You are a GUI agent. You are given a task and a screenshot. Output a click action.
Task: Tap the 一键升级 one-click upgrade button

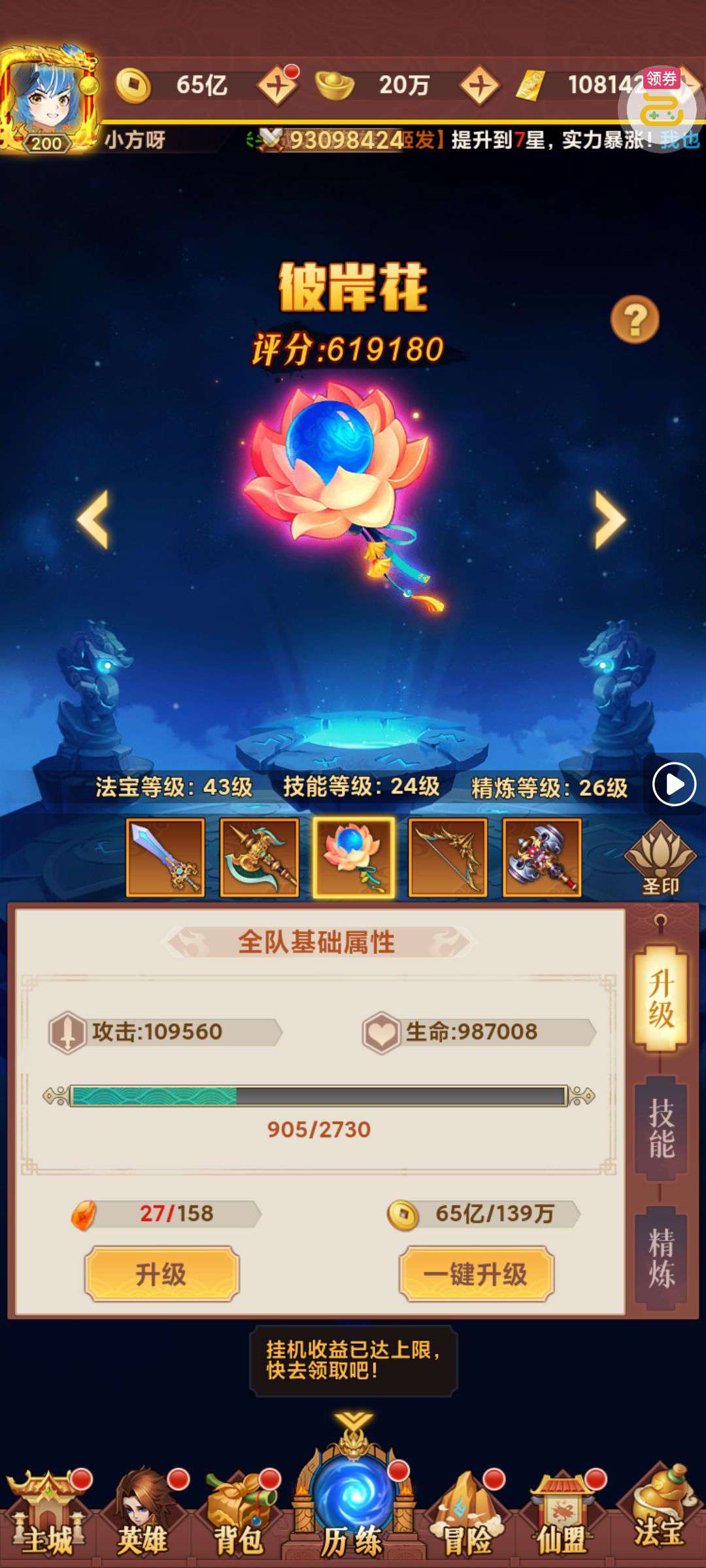point(477,1274)
